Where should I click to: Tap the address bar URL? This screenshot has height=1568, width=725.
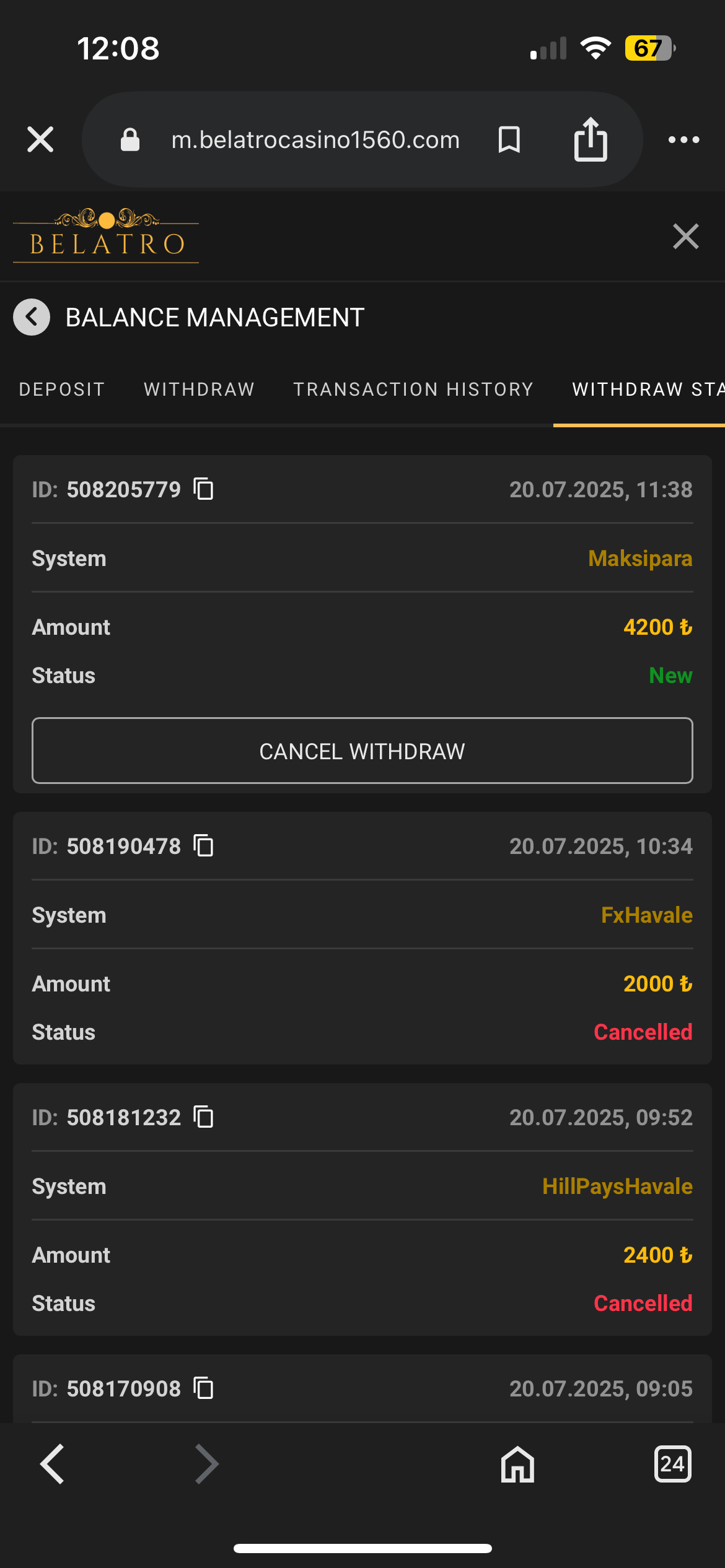point(315,140)
